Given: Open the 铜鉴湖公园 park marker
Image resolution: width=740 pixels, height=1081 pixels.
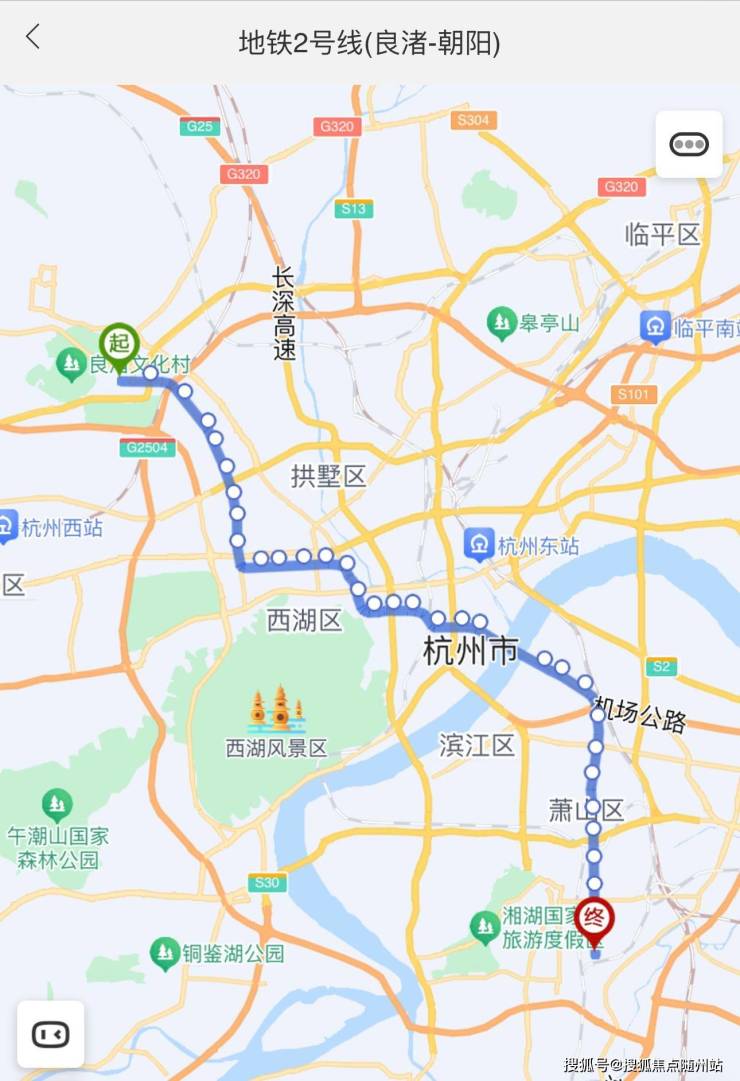Looking at the screenshot, I should tap(165, 953).
